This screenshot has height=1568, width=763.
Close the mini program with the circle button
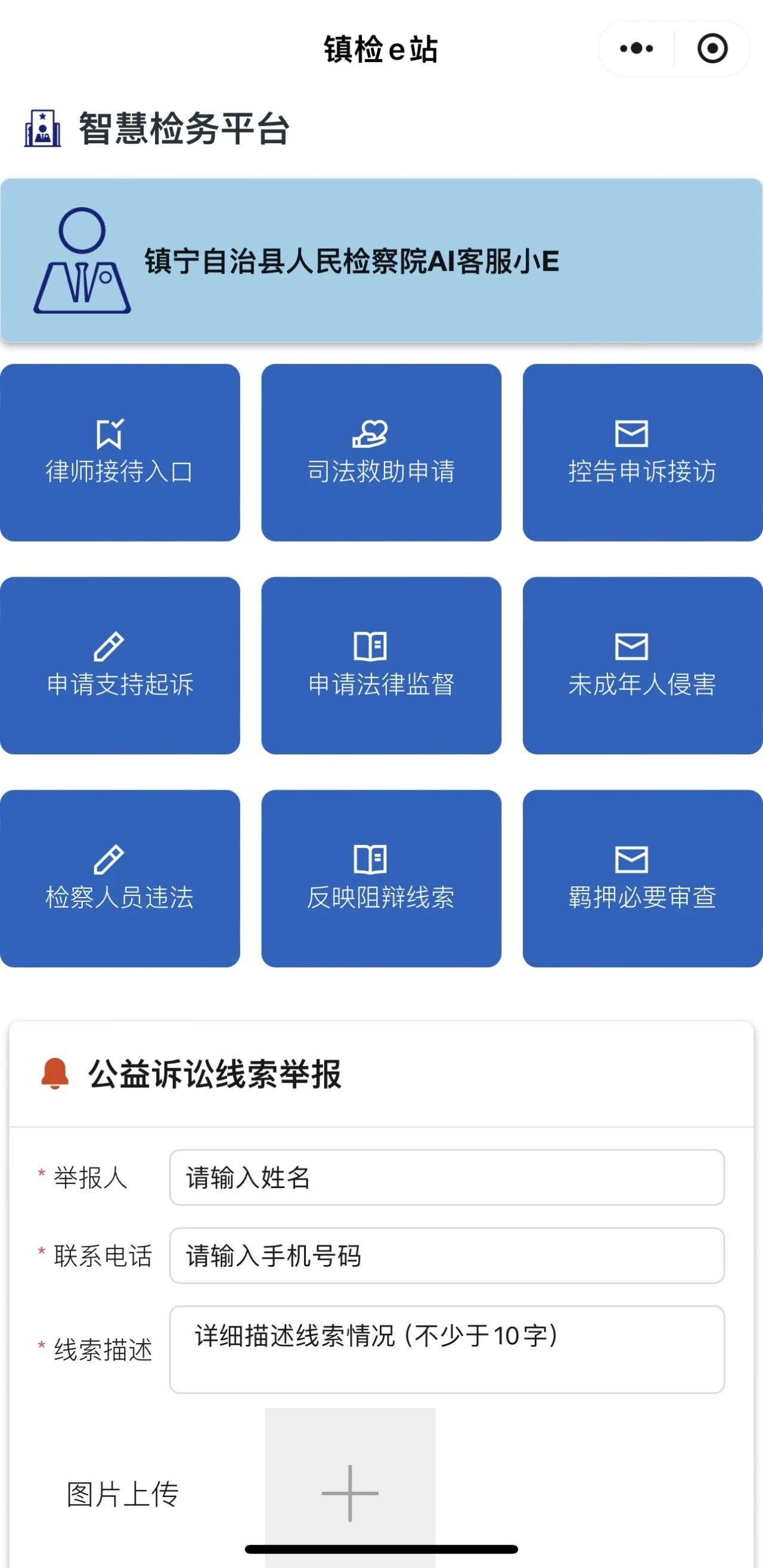click(712, 49)
